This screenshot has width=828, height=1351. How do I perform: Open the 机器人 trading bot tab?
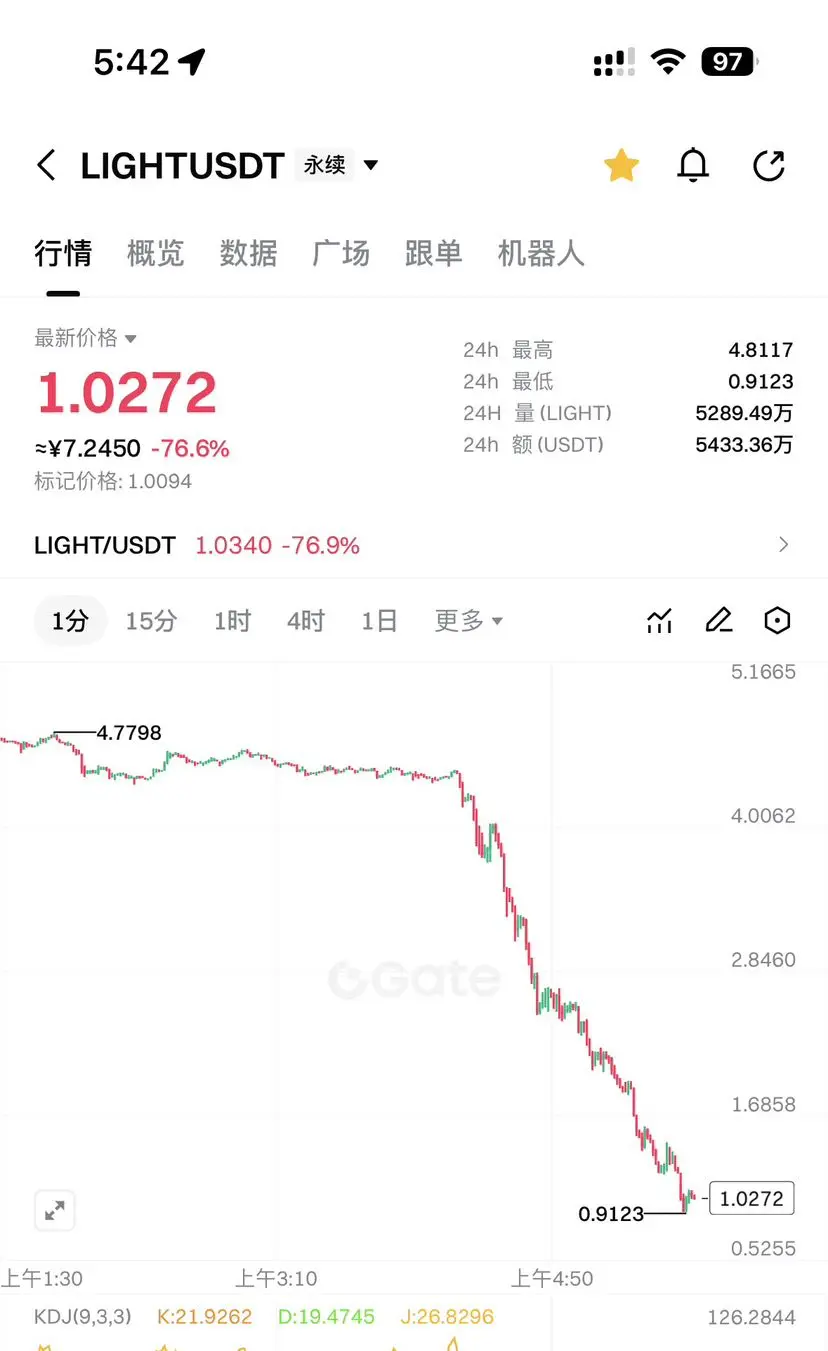[541, 254]
